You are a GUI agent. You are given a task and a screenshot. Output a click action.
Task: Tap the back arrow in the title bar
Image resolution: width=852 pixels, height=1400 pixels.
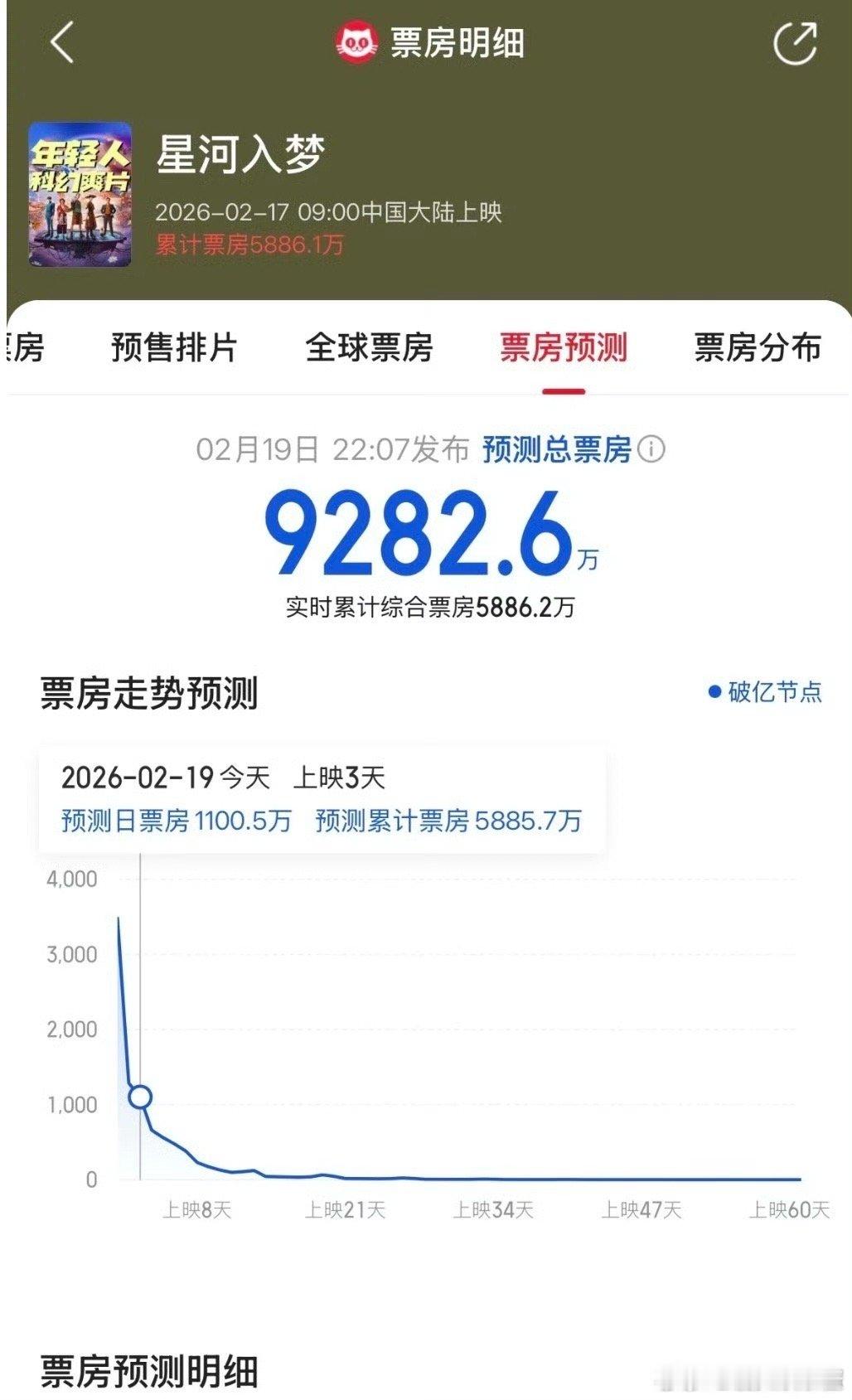(x=61, y=41)
